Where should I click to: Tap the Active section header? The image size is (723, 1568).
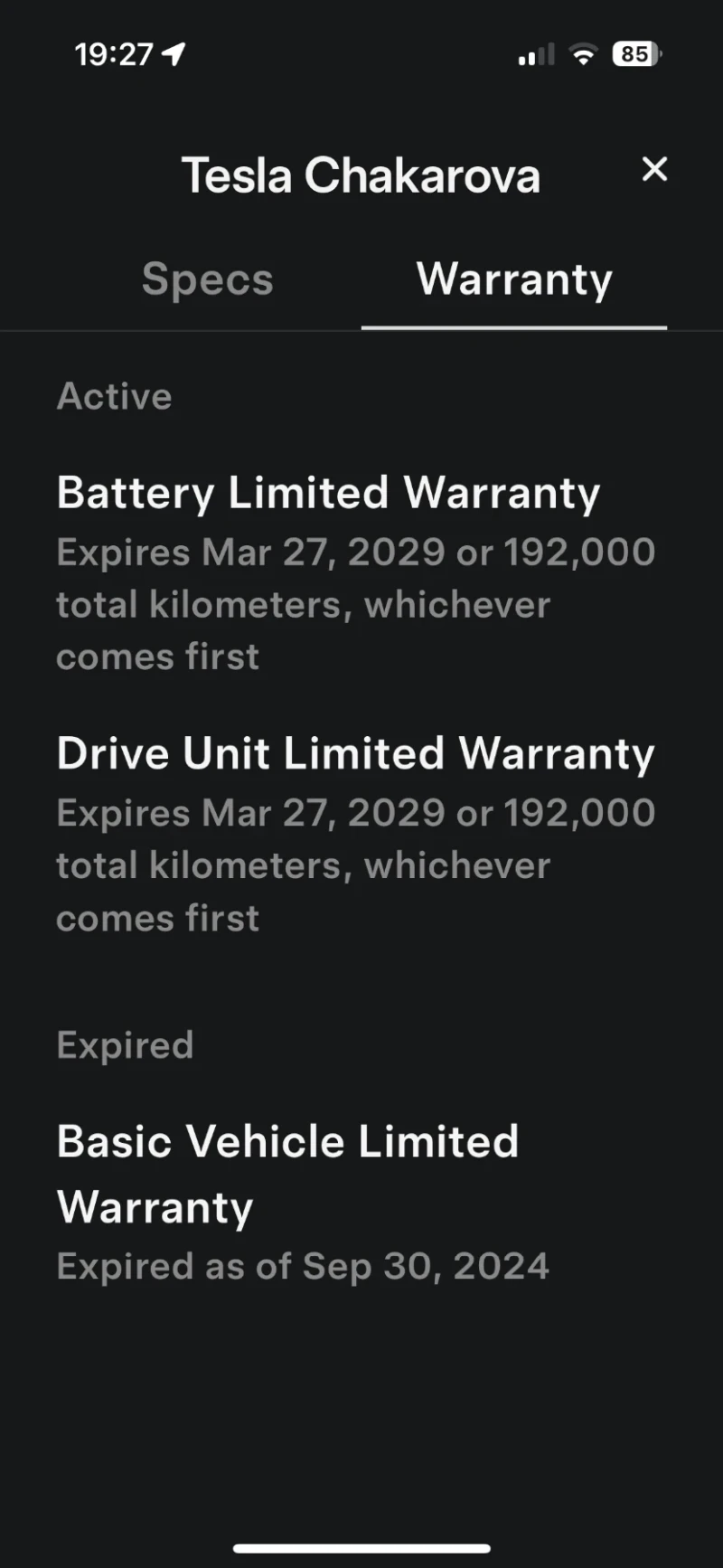click(115, 395)
